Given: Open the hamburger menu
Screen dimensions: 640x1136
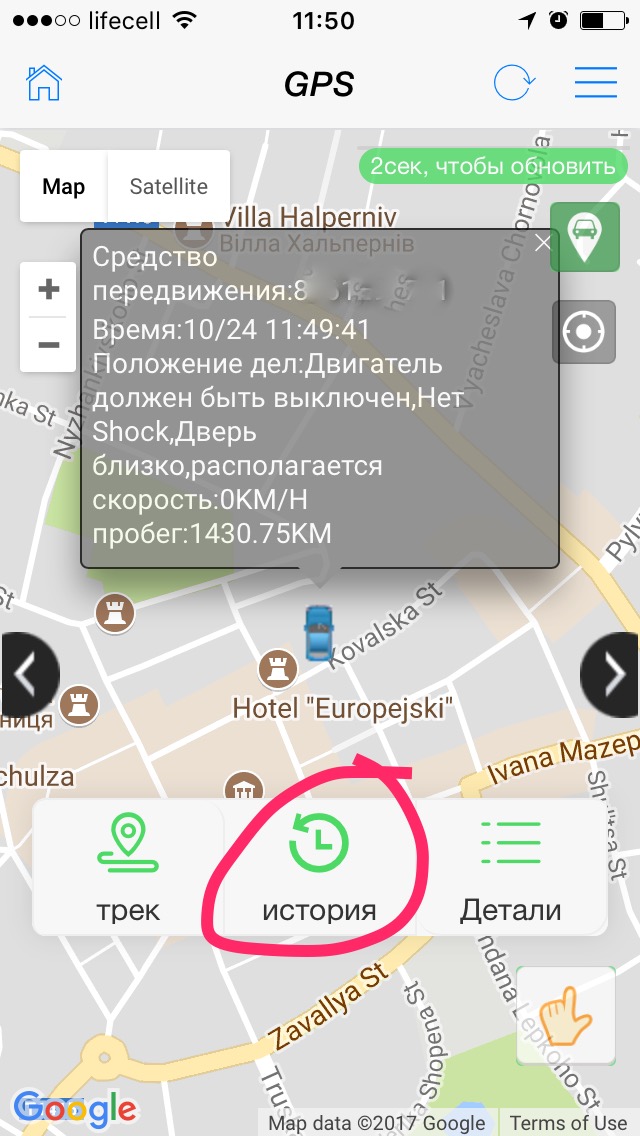Looking at the screenshot, I should [596, 82].
